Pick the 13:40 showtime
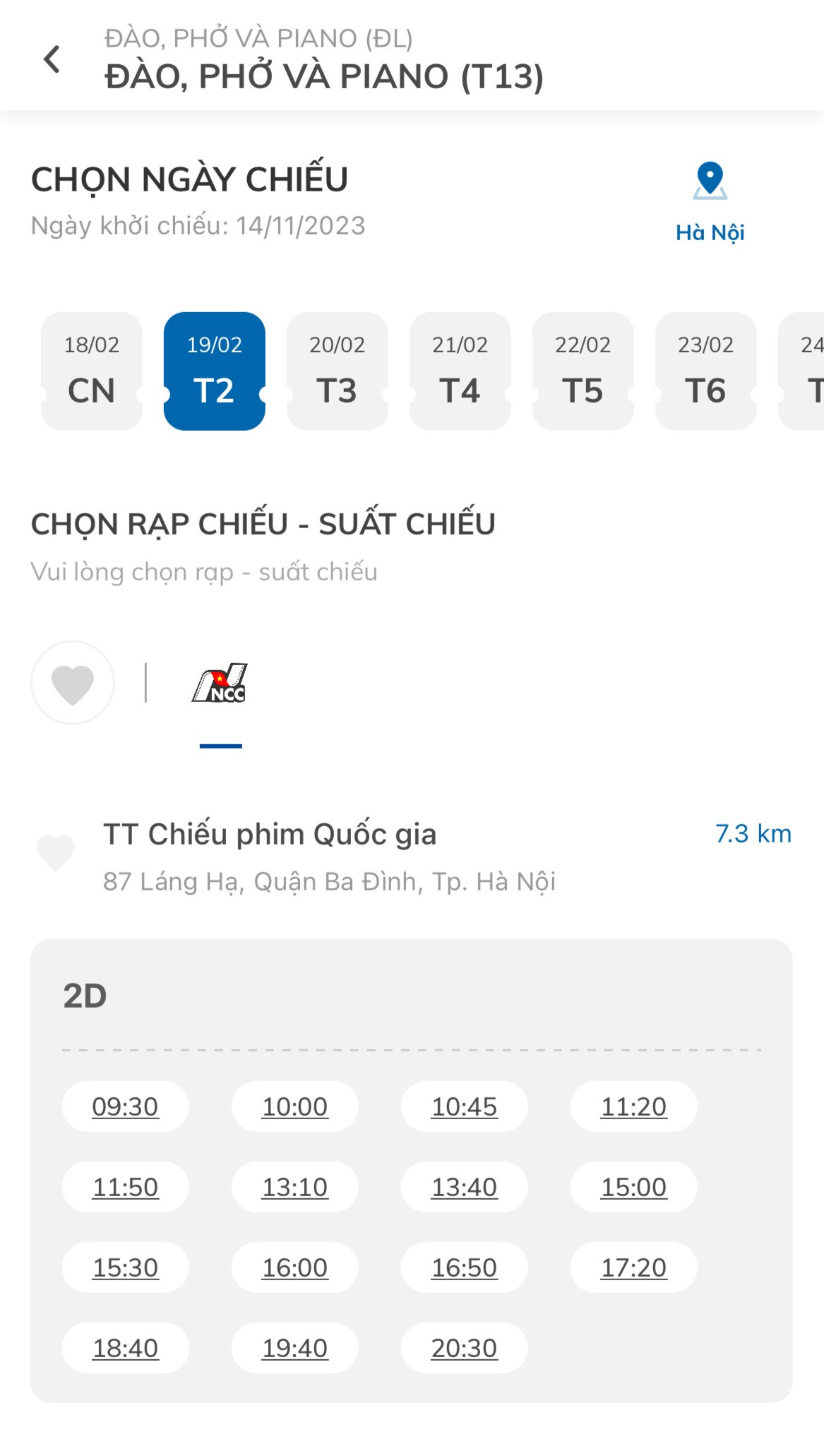The image size is (824, 1456). 464,1187
